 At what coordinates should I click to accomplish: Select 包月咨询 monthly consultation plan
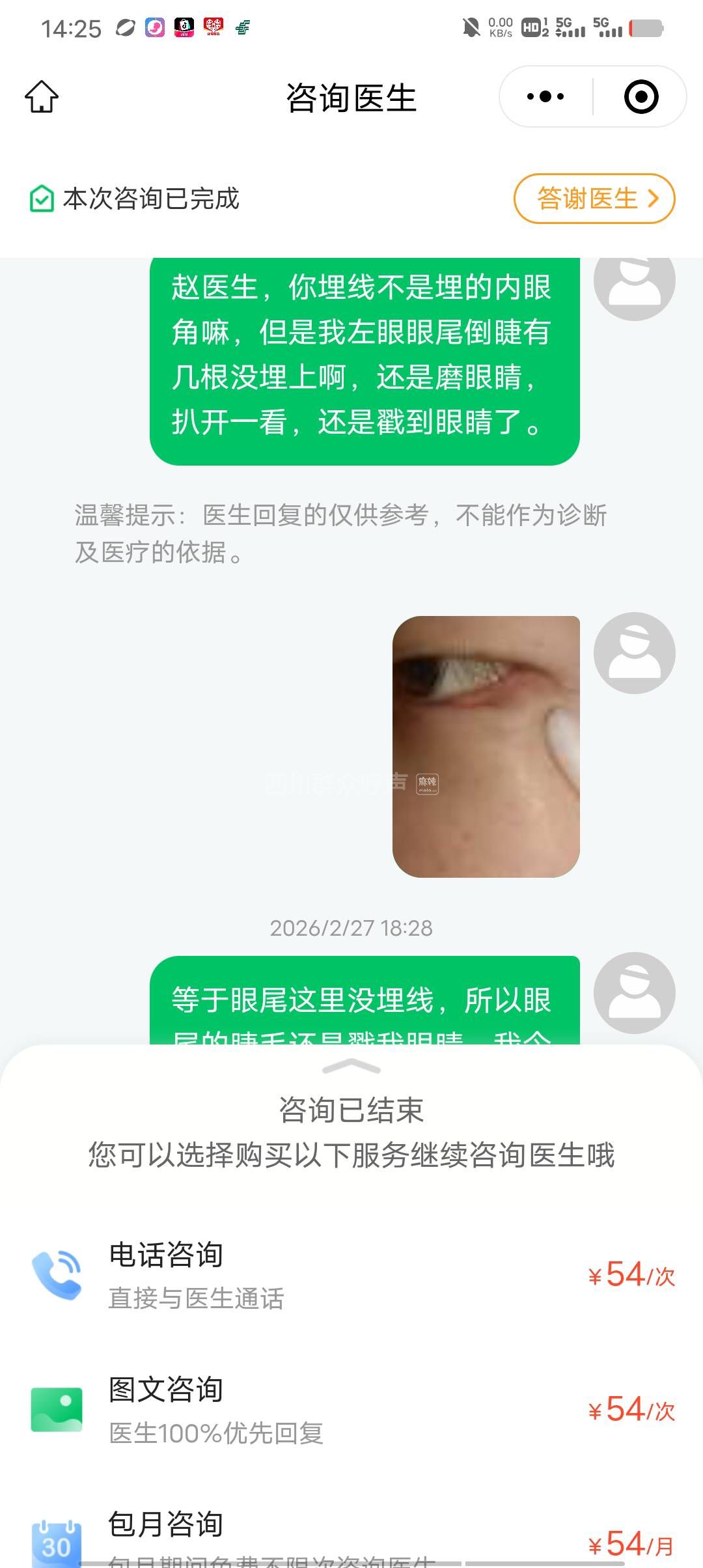pyautogui.click(x=351, y=1538)
